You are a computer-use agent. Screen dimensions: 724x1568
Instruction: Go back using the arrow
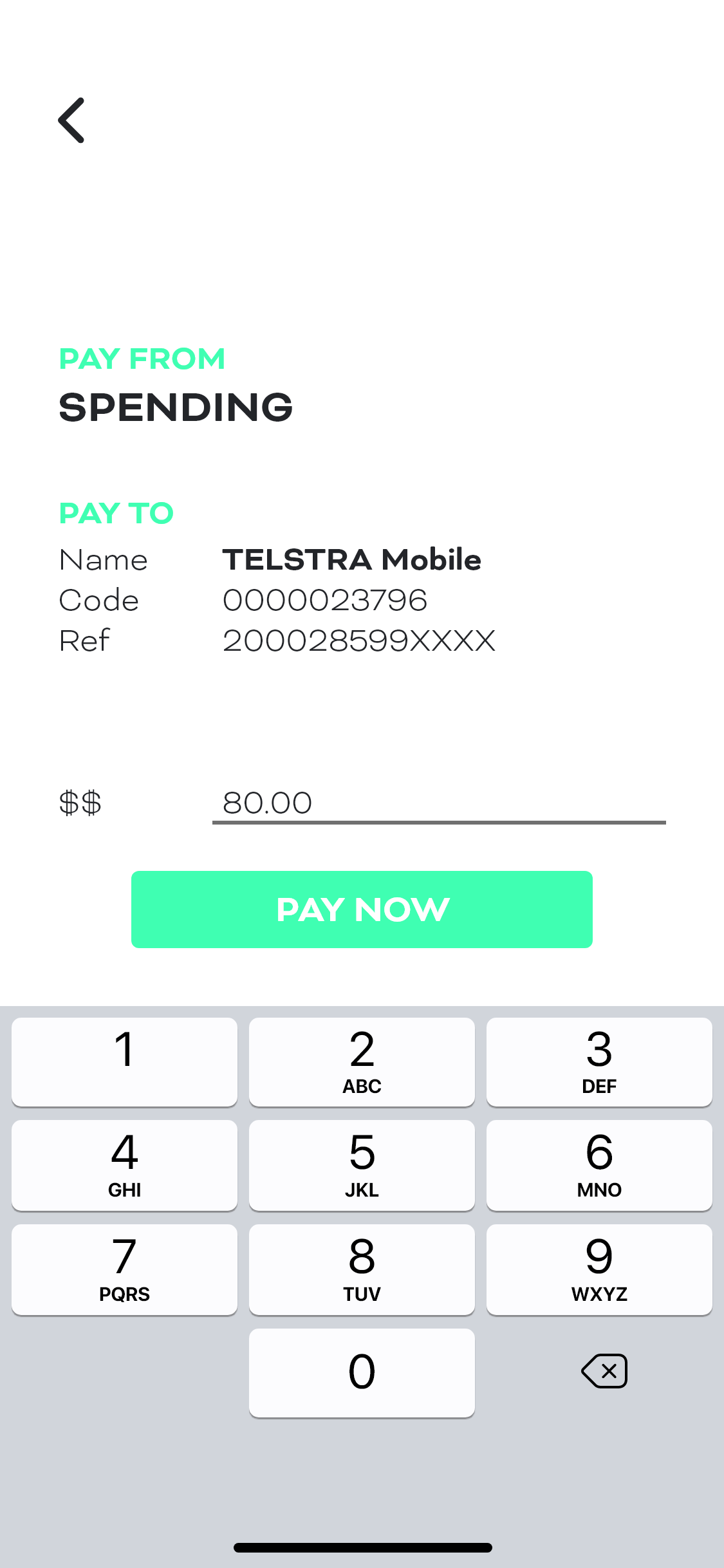71,120
